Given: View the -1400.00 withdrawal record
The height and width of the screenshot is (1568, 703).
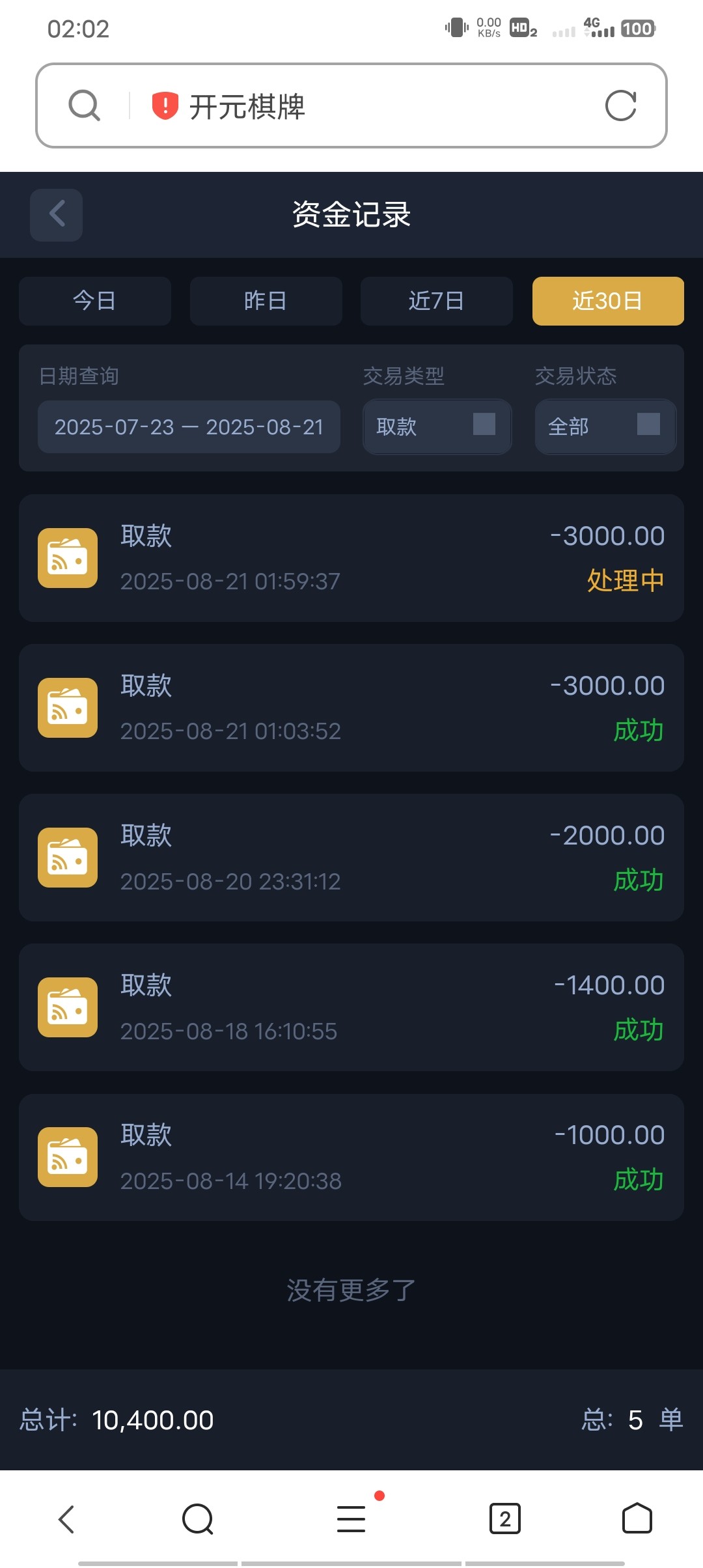Looking at the screenshot, I should click(x=351, y=1007).
